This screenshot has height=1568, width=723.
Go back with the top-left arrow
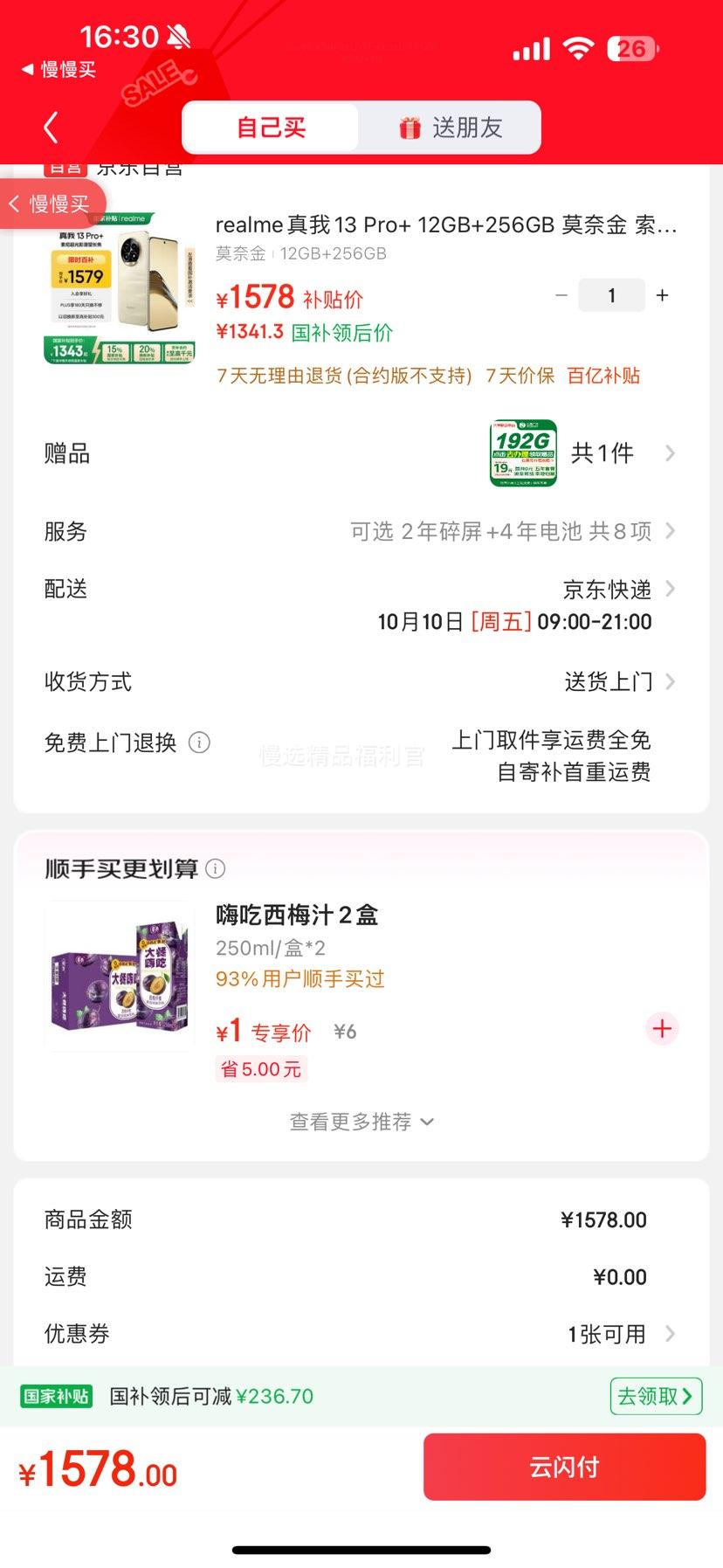(x=51, y=128)
